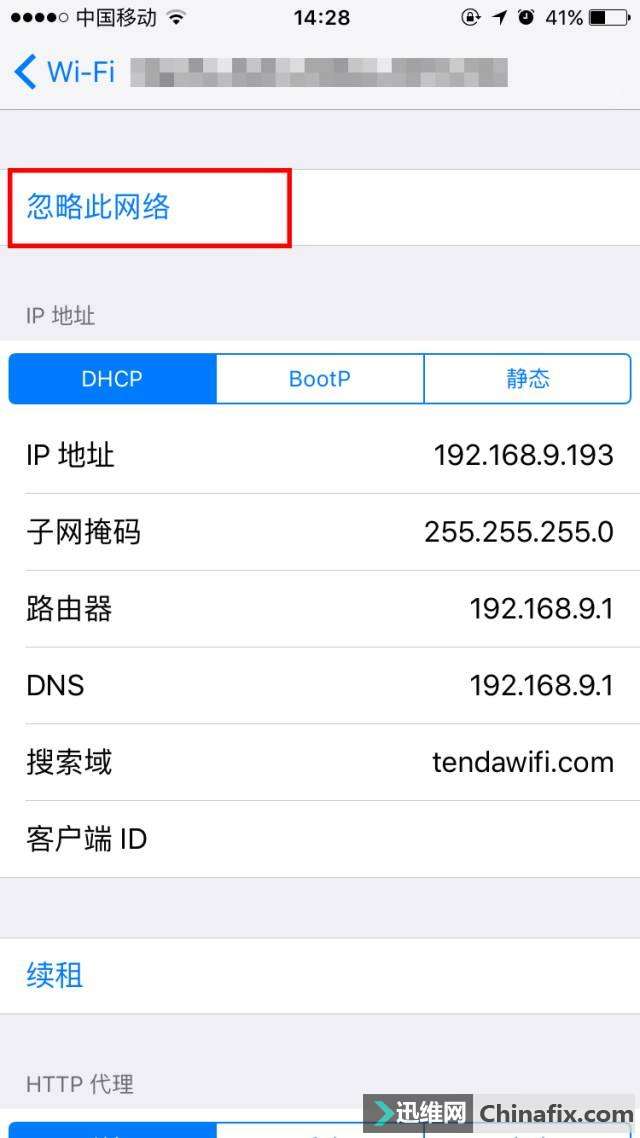The height and width of the screenshot is (1138, 640).
Task: Switch to the BootP segment
Action: (320, 379)
